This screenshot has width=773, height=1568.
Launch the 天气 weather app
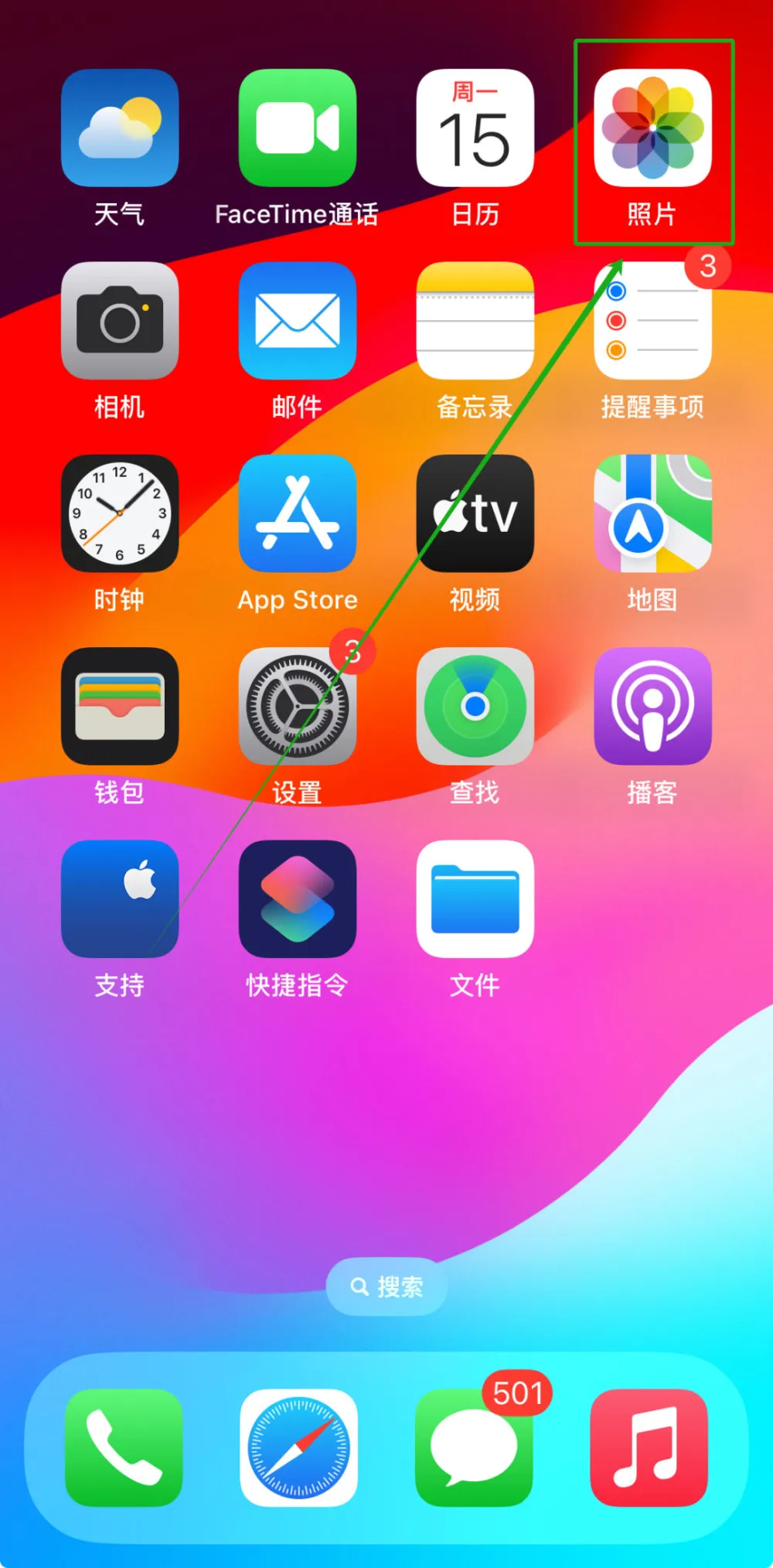[x=120, y=128]
